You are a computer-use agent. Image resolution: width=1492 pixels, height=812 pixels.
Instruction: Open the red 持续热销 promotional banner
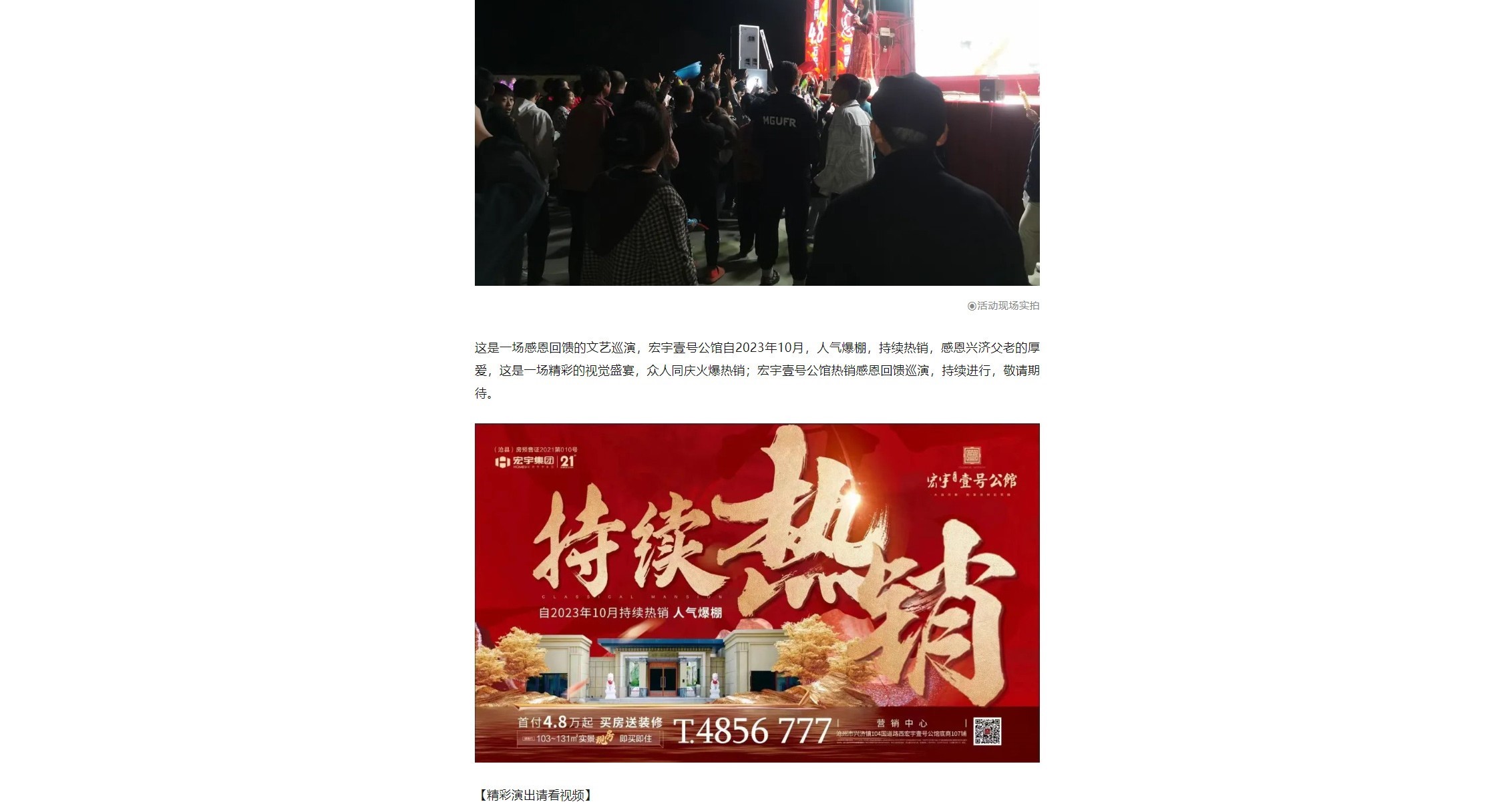[757, 592]
